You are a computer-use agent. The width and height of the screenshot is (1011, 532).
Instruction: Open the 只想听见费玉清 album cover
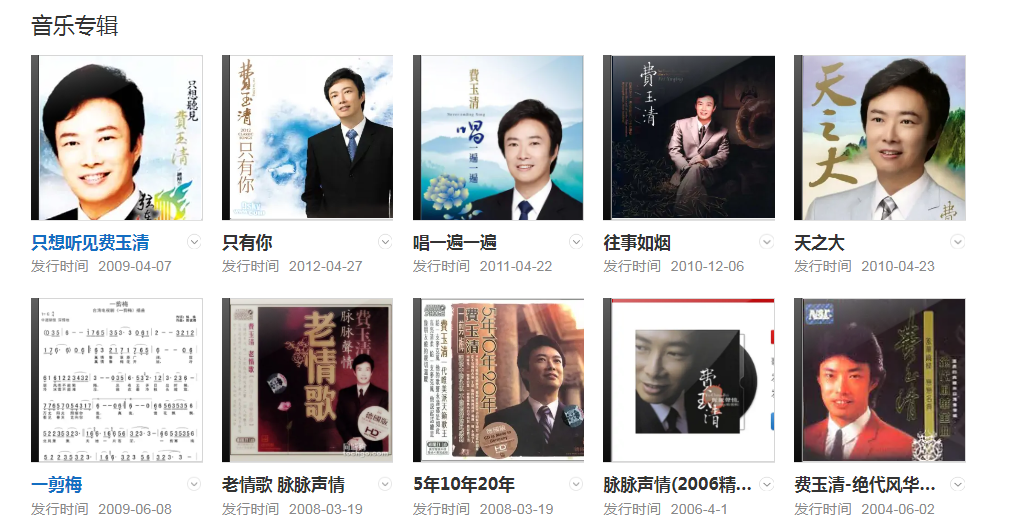pos(117,138)
